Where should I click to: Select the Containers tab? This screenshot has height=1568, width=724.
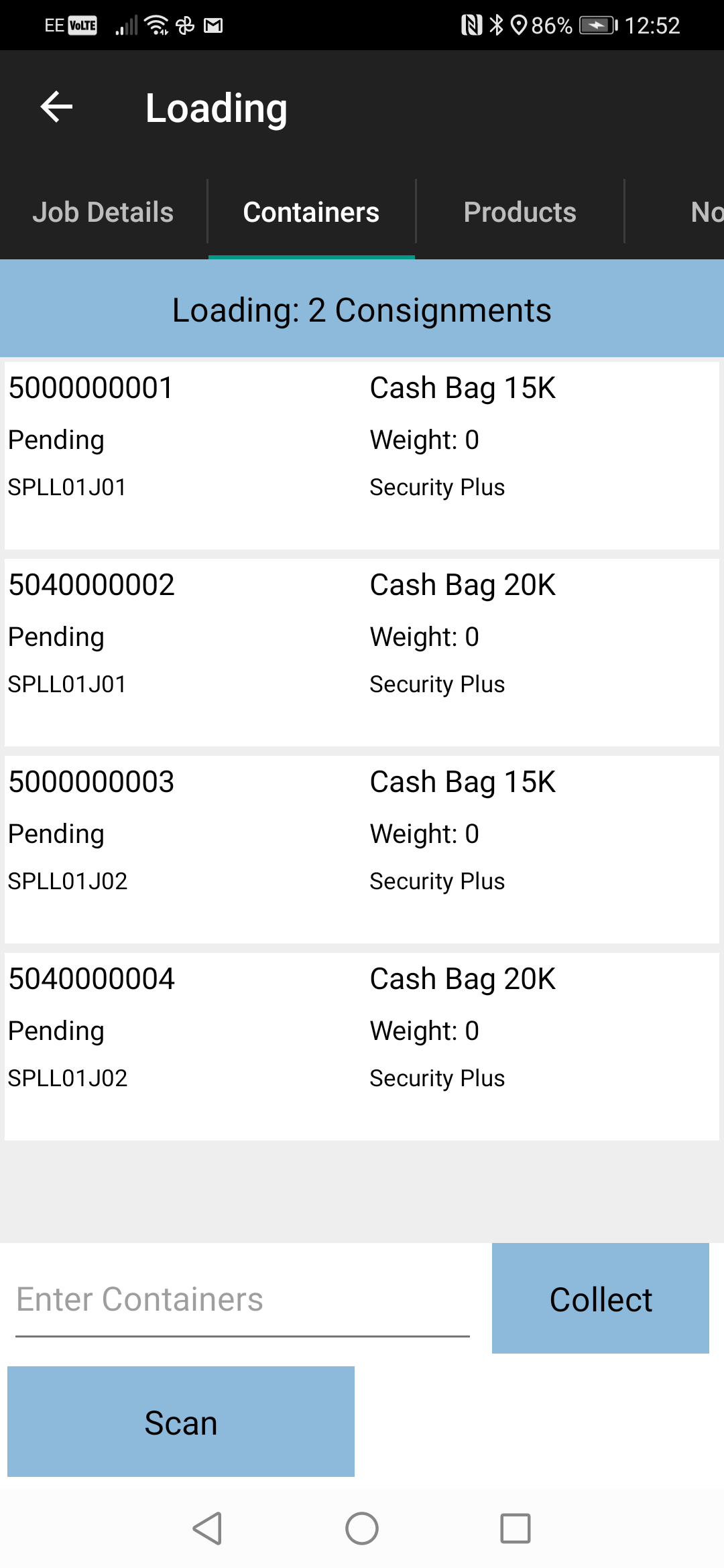[312, 212]
